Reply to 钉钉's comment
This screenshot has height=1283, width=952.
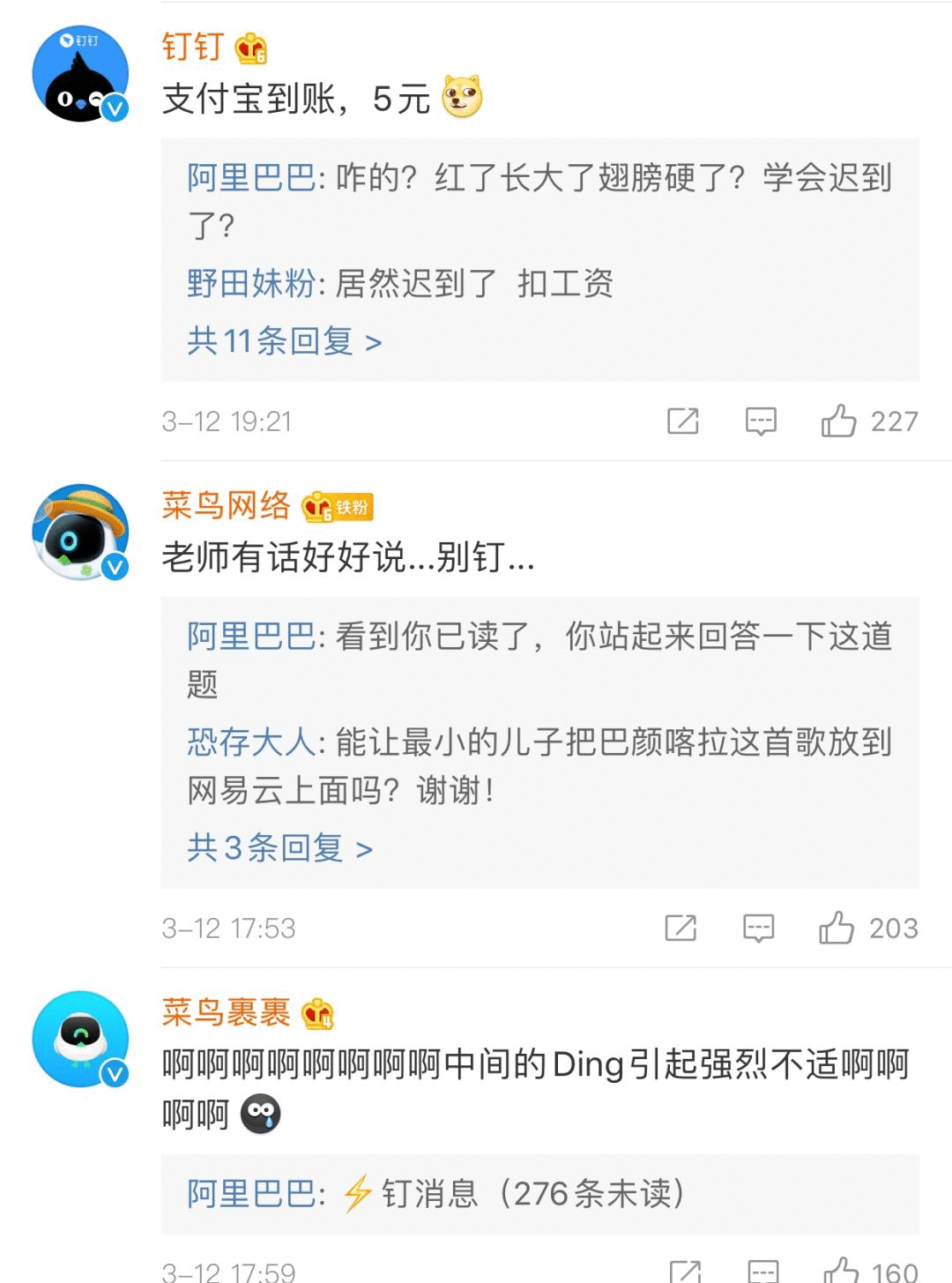coord(760,421)
